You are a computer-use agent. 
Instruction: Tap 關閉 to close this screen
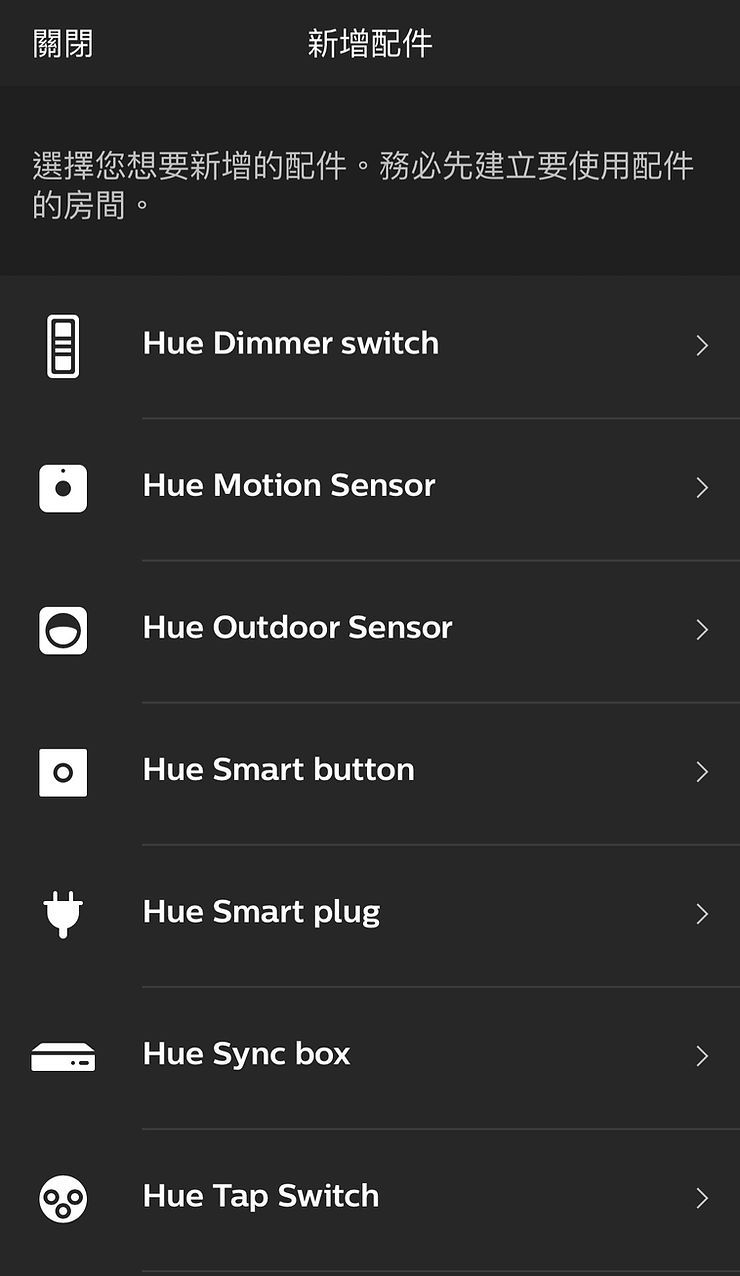point(63,44)
